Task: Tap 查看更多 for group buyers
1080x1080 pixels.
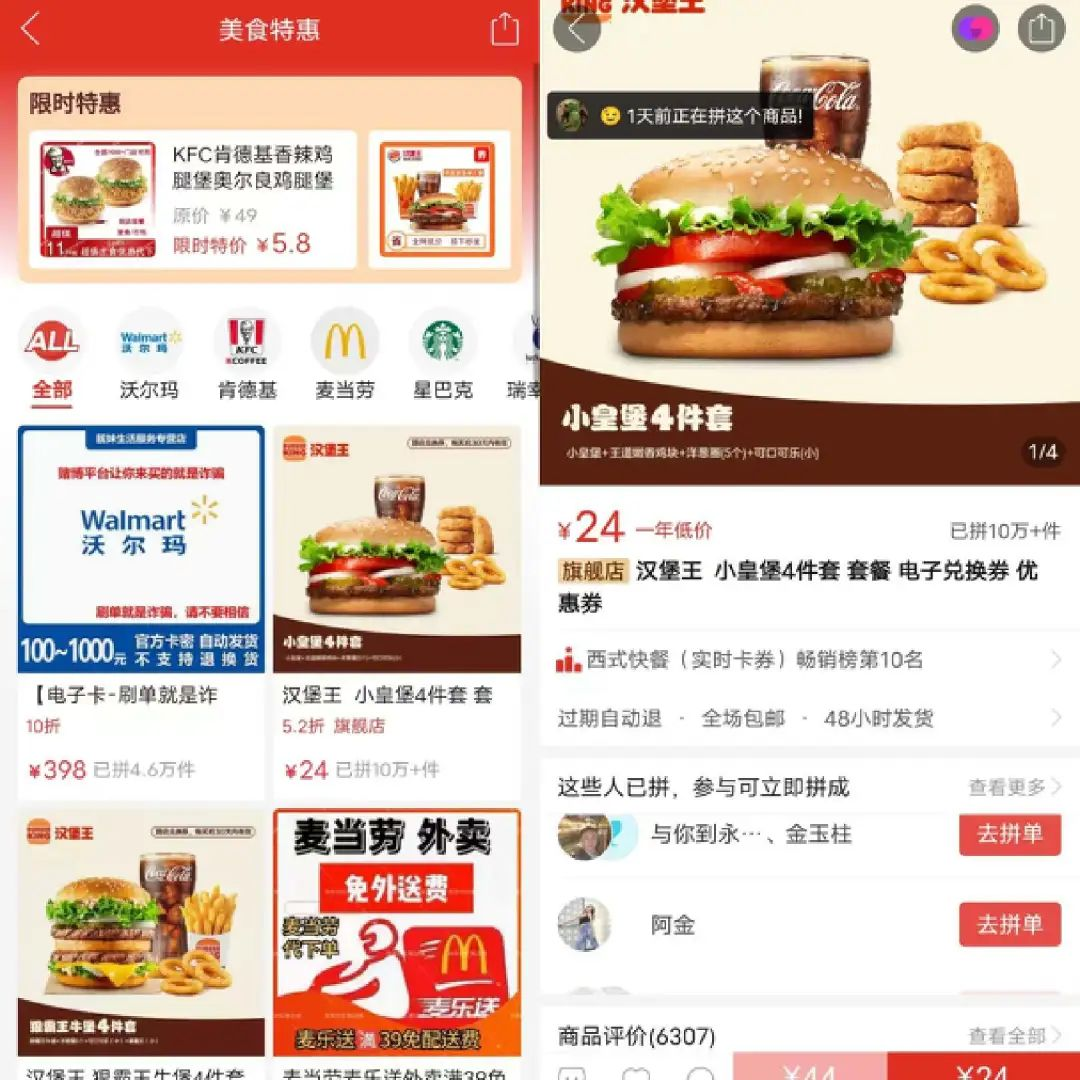Action: 1014,787
